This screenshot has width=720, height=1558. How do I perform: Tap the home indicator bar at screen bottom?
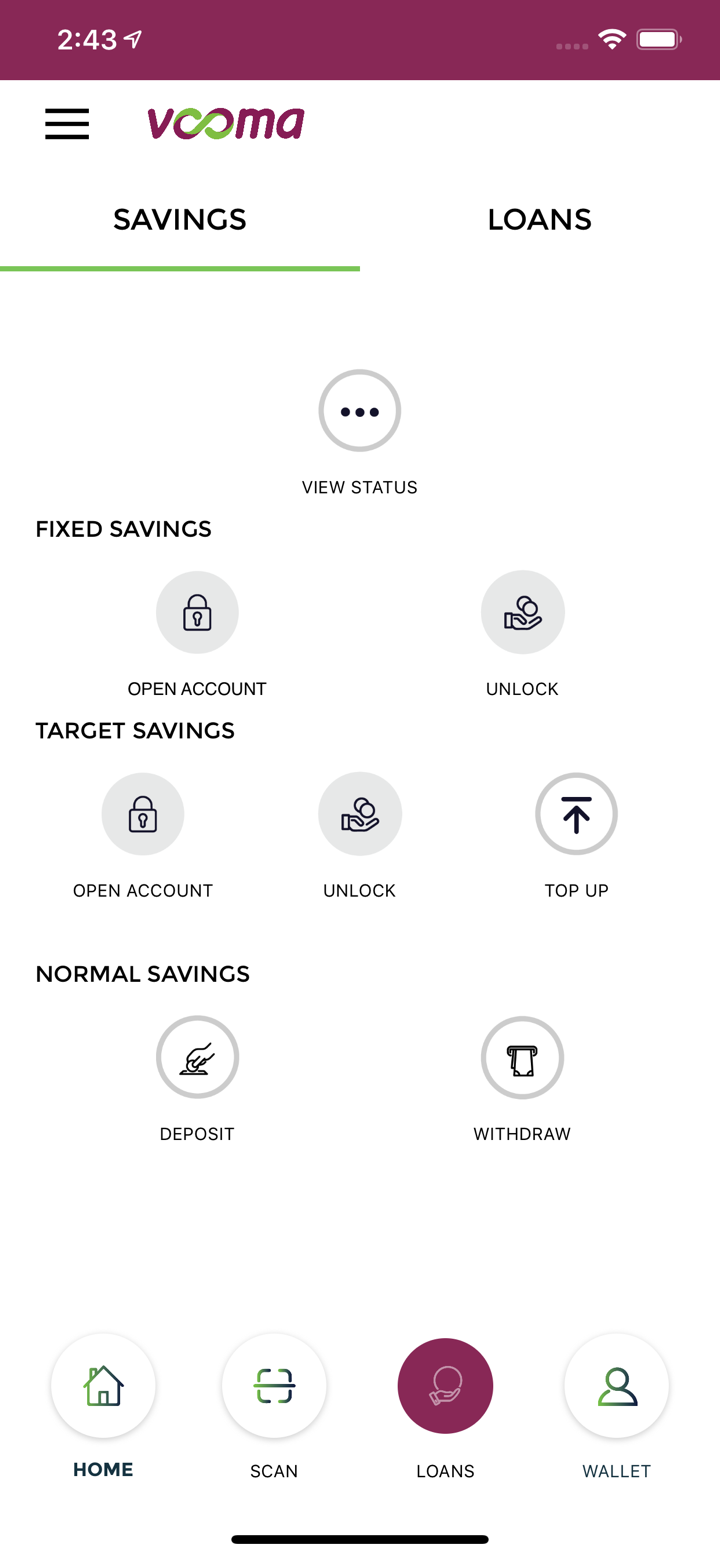359,1539
